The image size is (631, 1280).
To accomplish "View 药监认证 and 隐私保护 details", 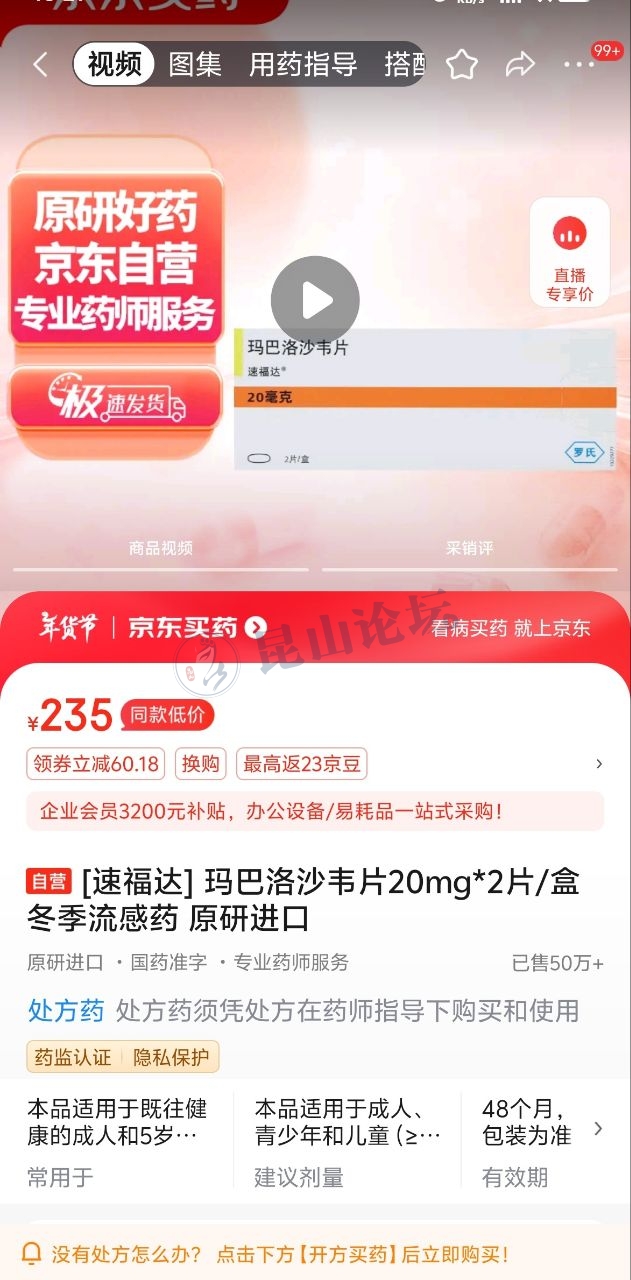I will point(122,1057).
